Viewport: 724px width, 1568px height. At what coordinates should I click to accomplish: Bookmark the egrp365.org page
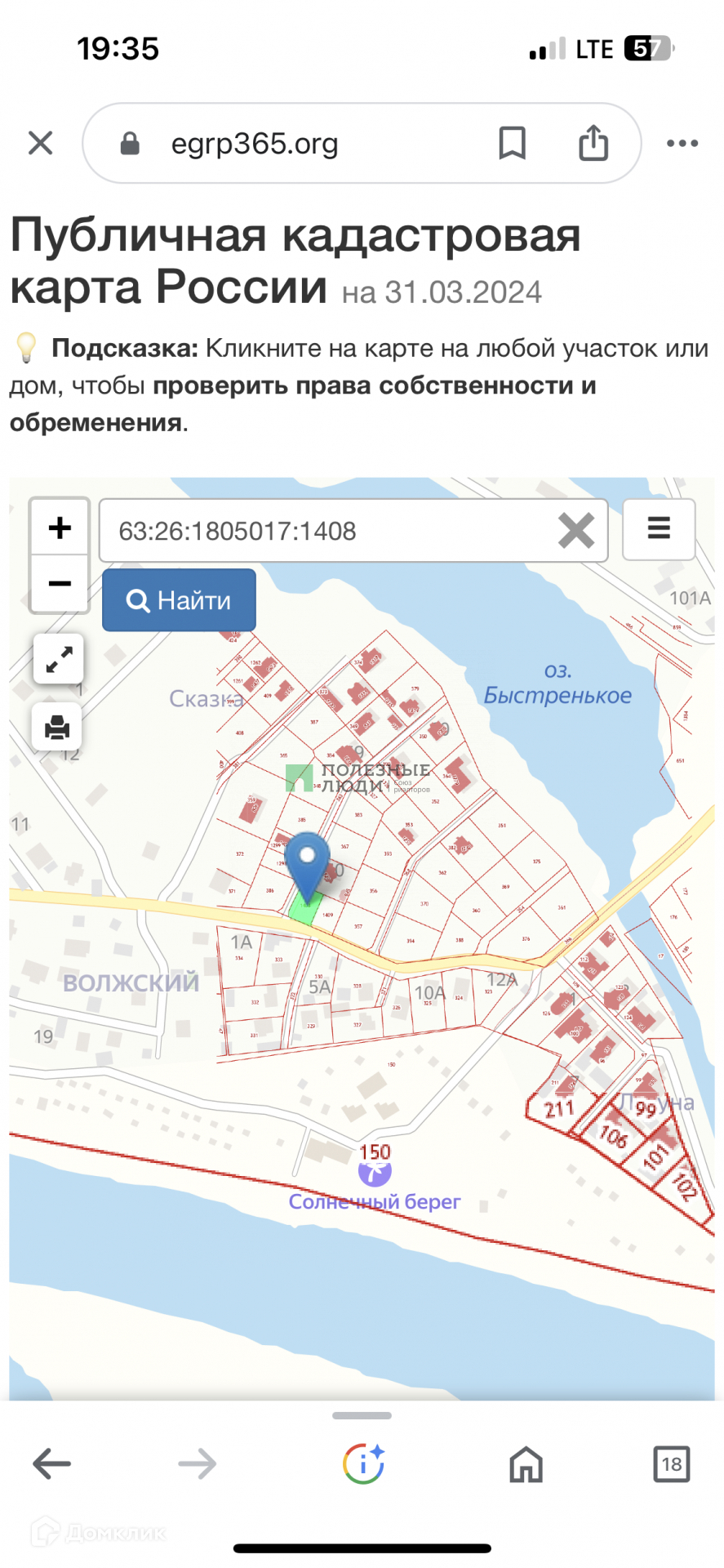512,143
